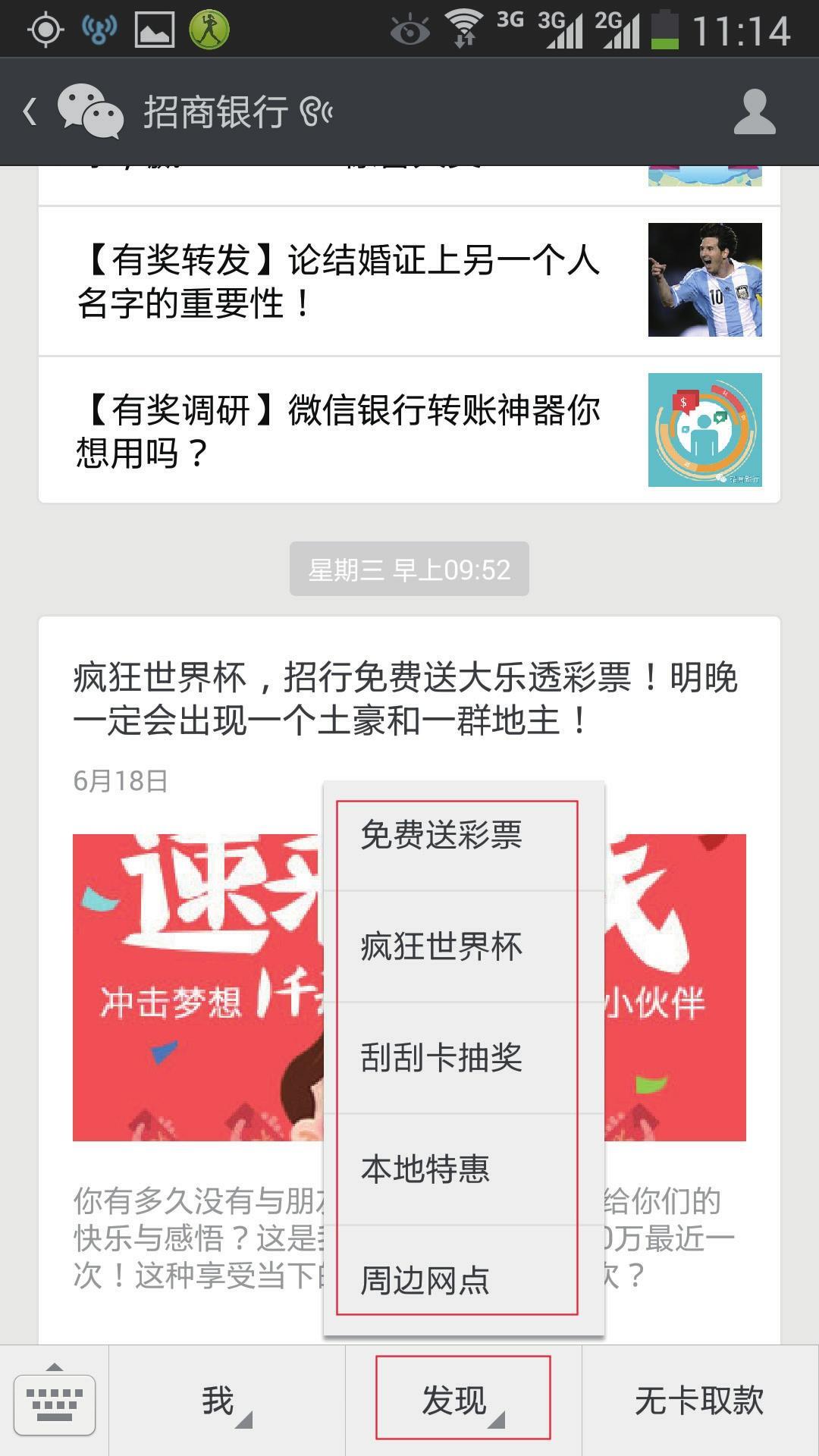Open 无卡取款 service
This screenshot has height=1456, width=819.
click(699, 1401)
